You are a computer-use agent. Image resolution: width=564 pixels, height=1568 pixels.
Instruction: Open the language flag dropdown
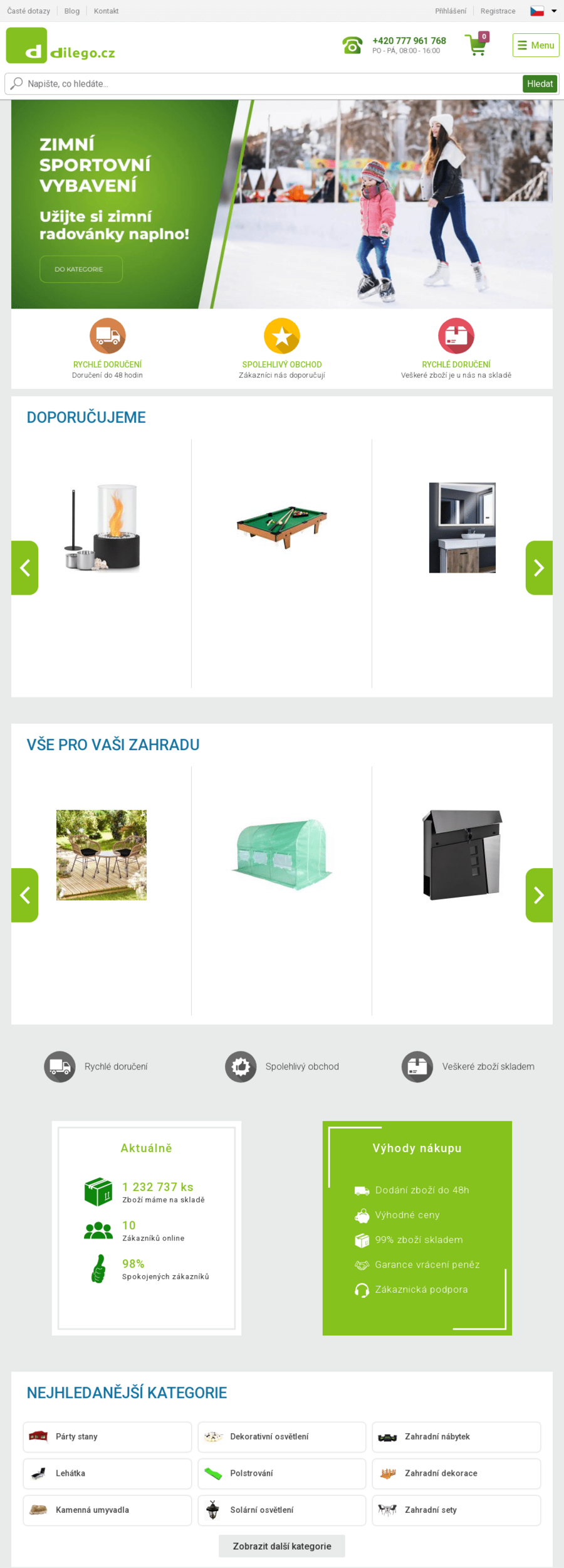coord(543,11)
